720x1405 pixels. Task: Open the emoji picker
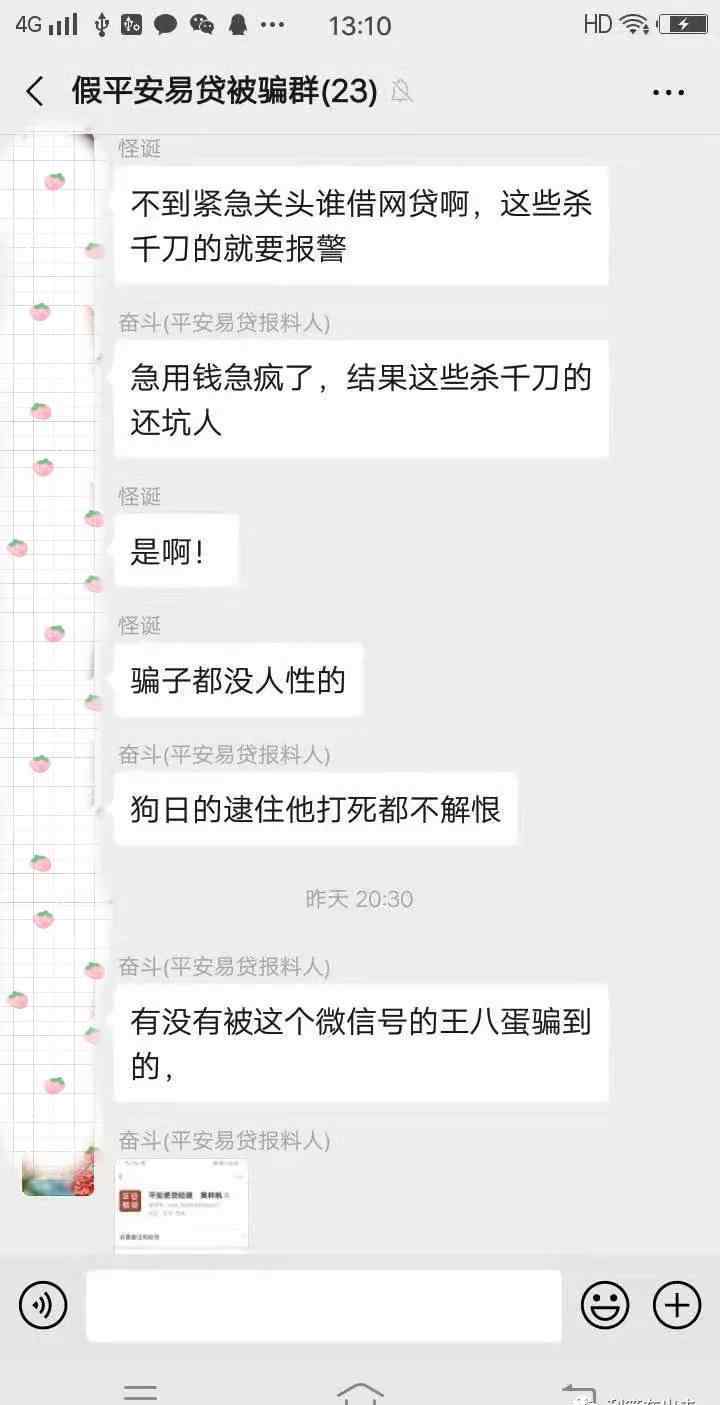[x=605, y=1305]
